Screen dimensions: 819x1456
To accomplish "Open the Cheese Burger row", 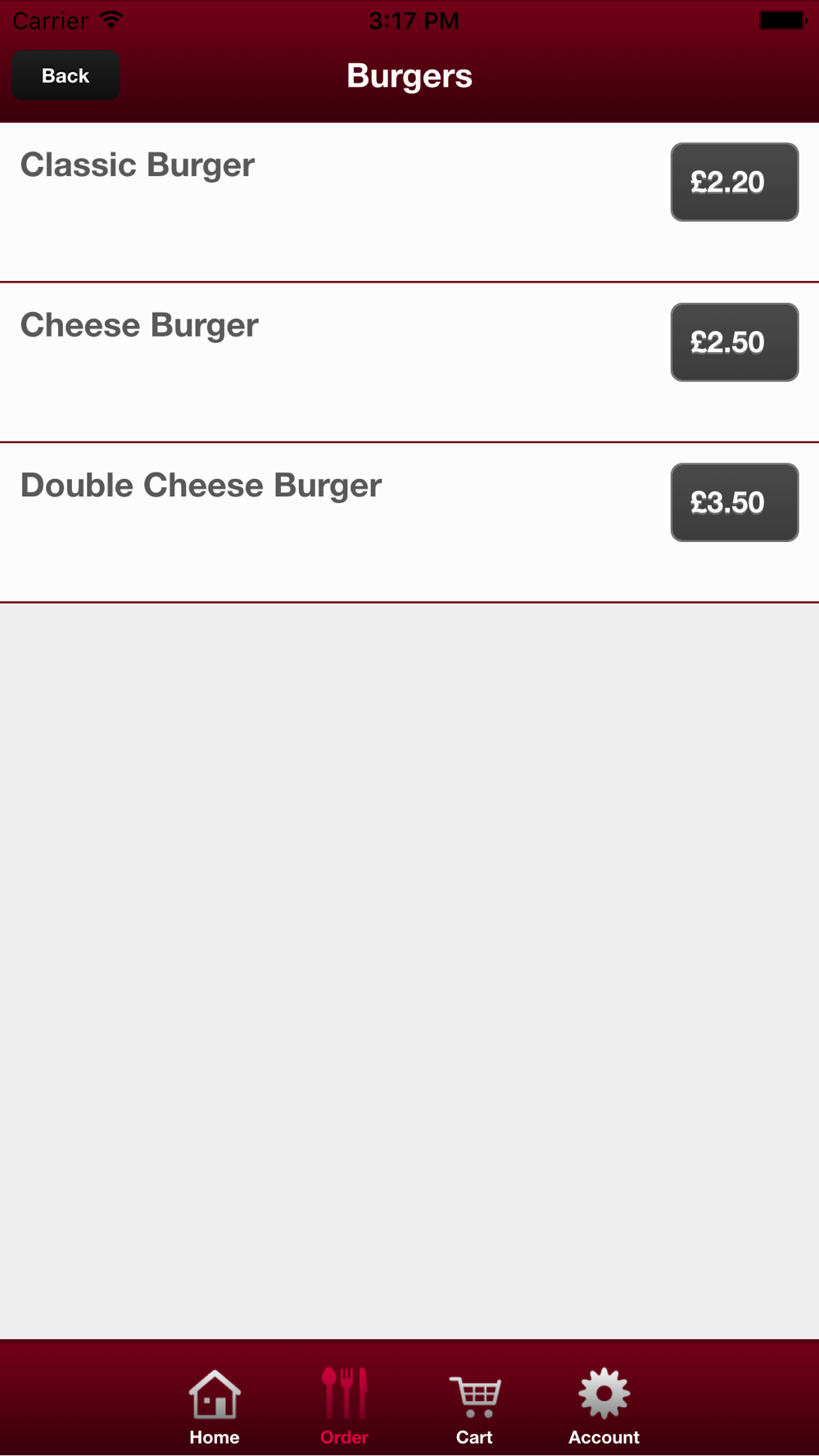I will [409, 363].
